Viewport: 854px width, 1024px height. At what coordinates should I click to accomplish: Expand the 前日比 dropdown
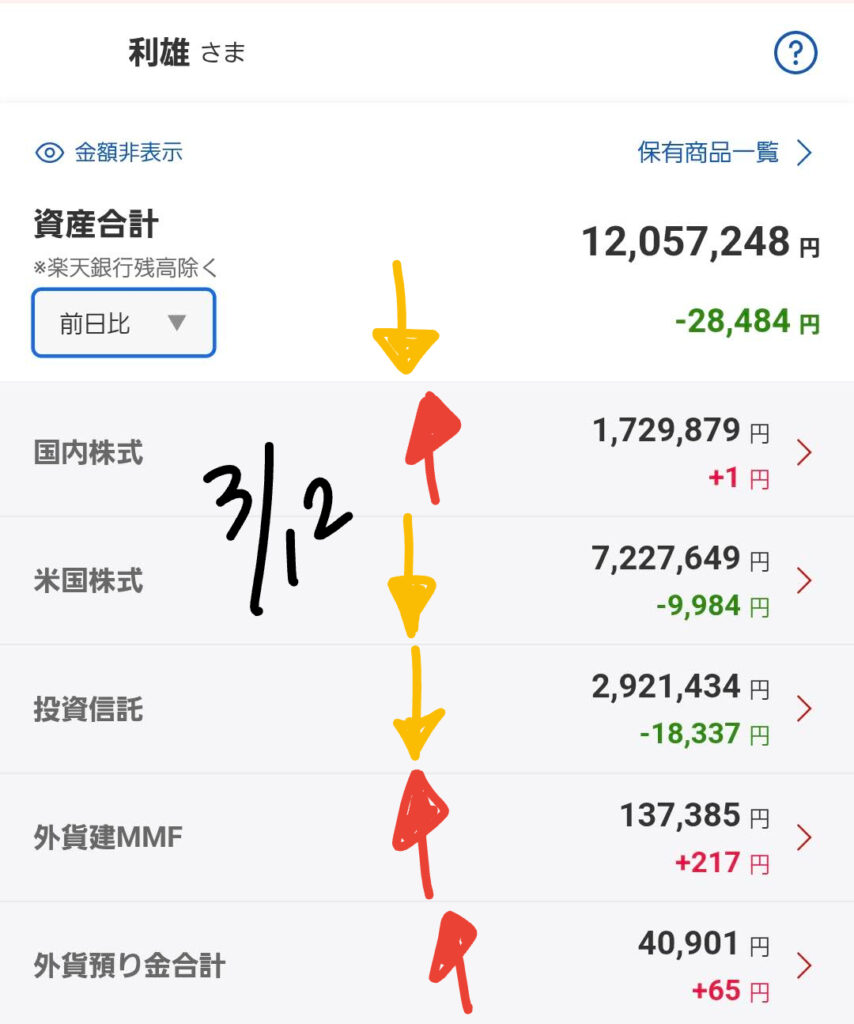[x=124, y=323]
